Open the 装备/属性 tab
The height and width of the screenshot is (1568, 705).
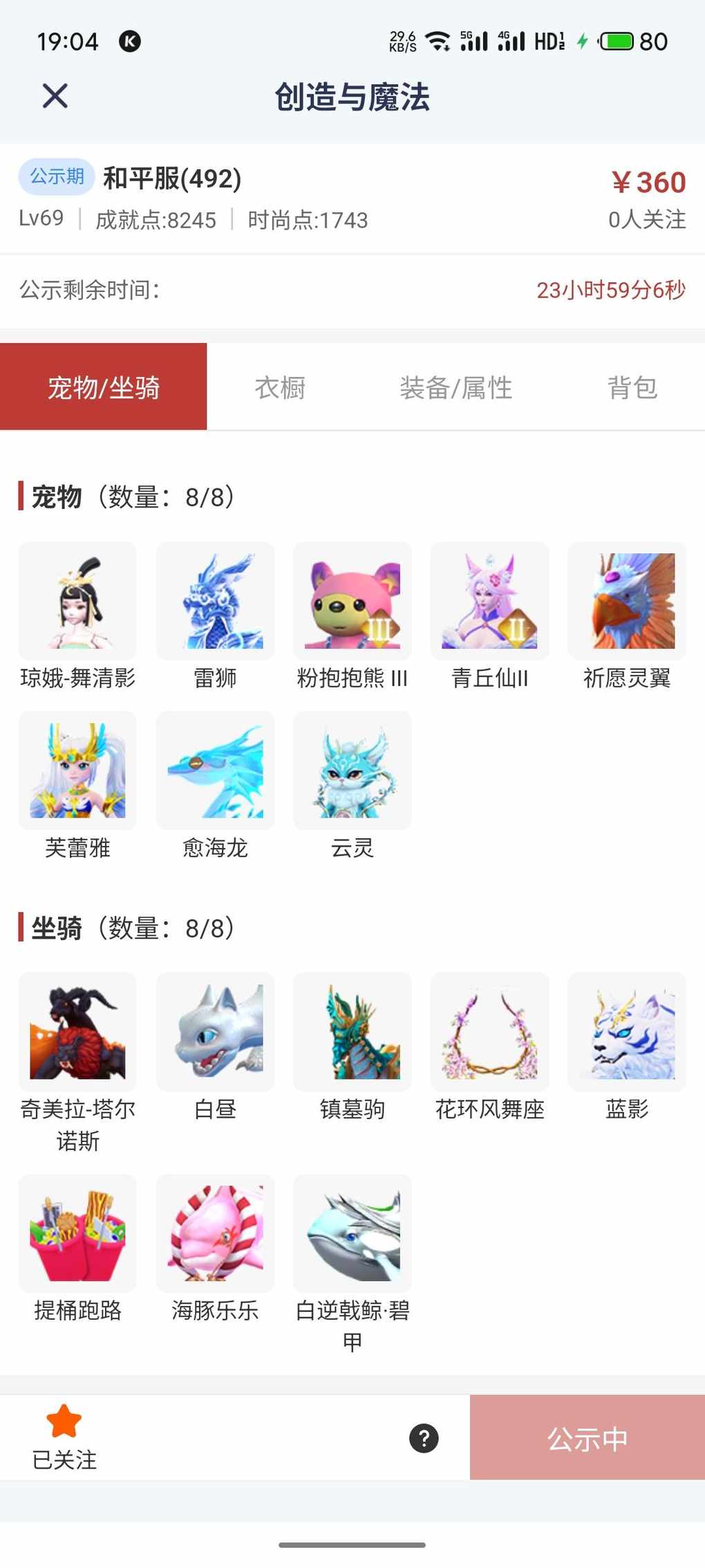[x=455, y=387]
